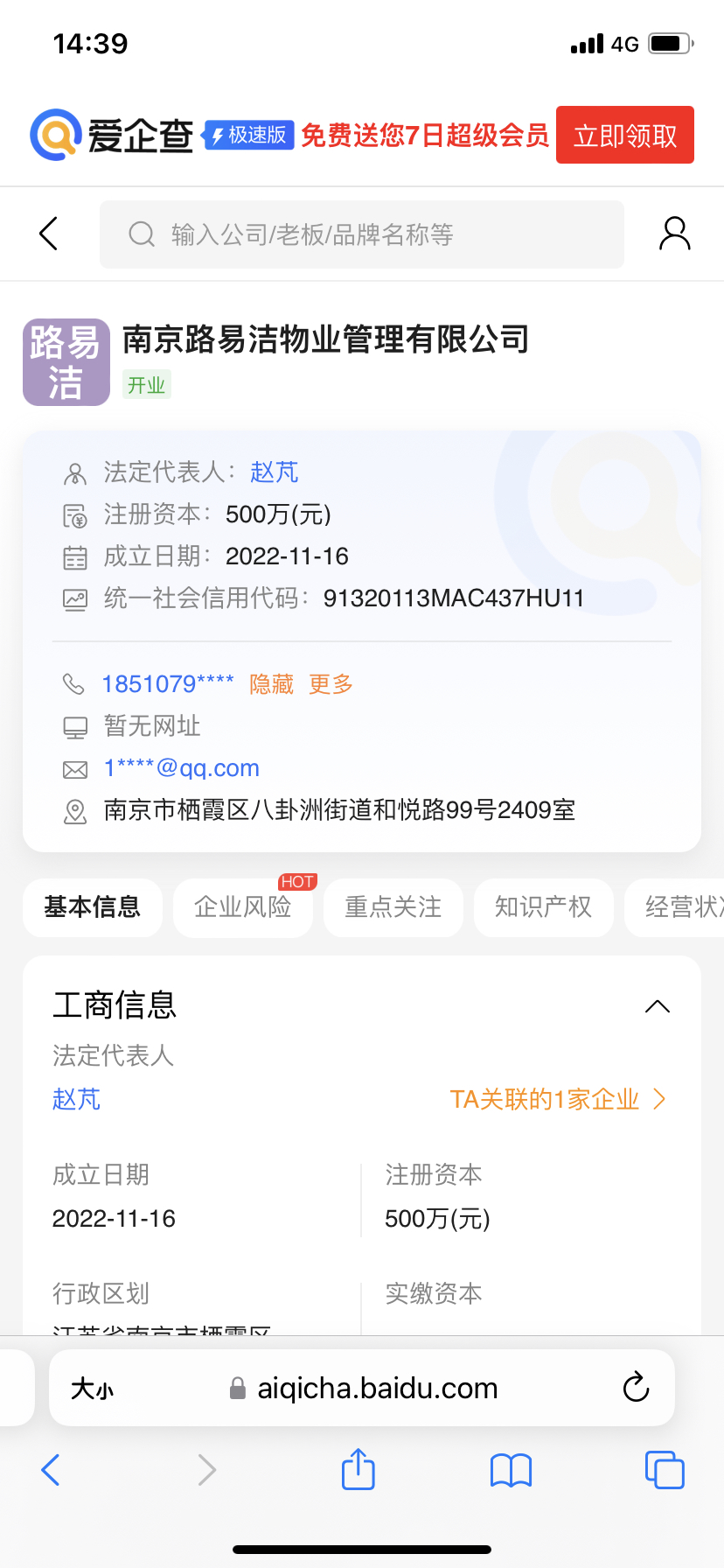The height and width of the screenshot is (1568, 724).
Task: Tap 立即领取 to claim membership
Action: [624, 136]
